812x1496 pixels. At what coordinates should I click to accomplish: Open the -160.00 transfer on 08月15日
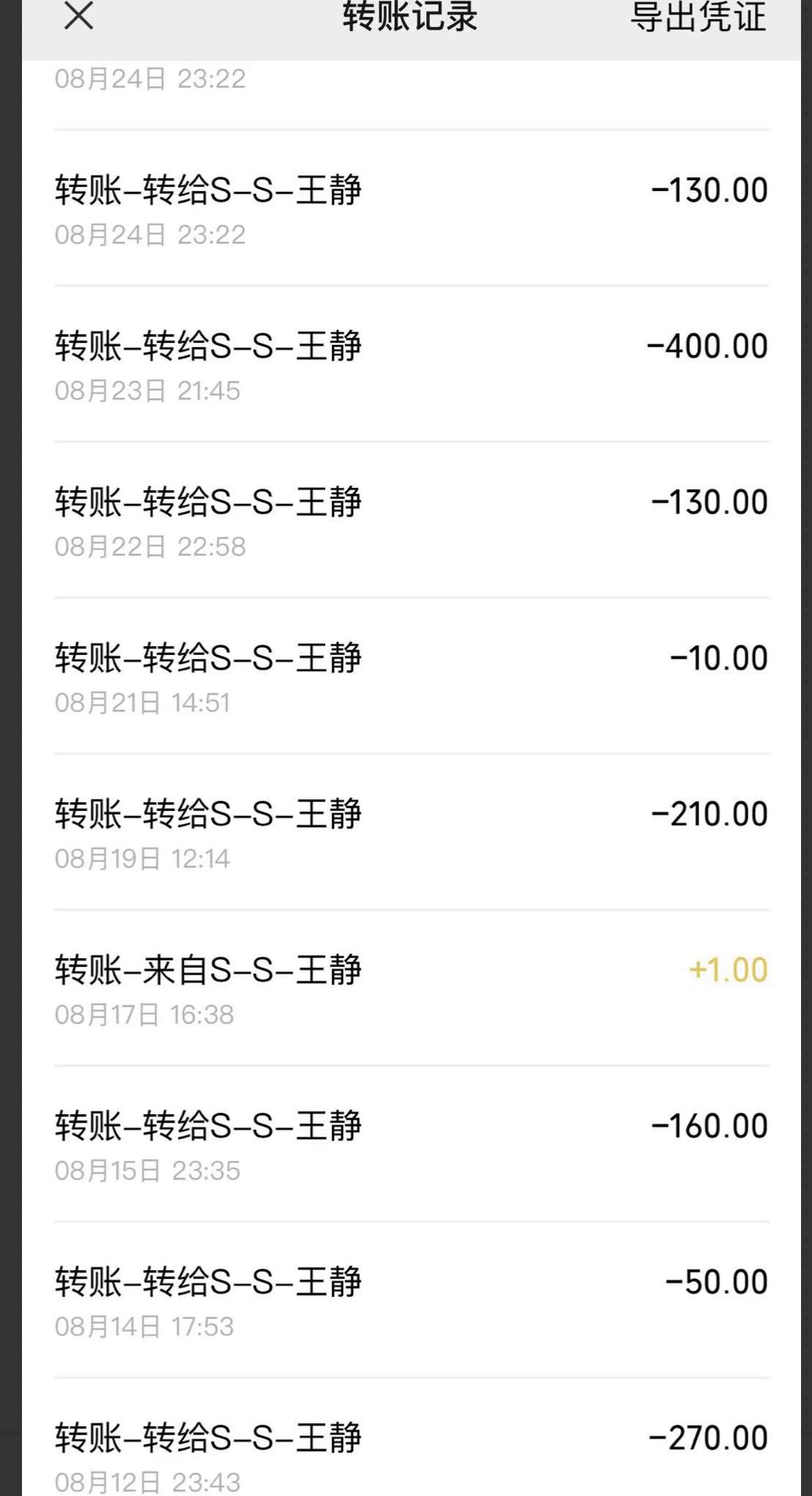411,1144
